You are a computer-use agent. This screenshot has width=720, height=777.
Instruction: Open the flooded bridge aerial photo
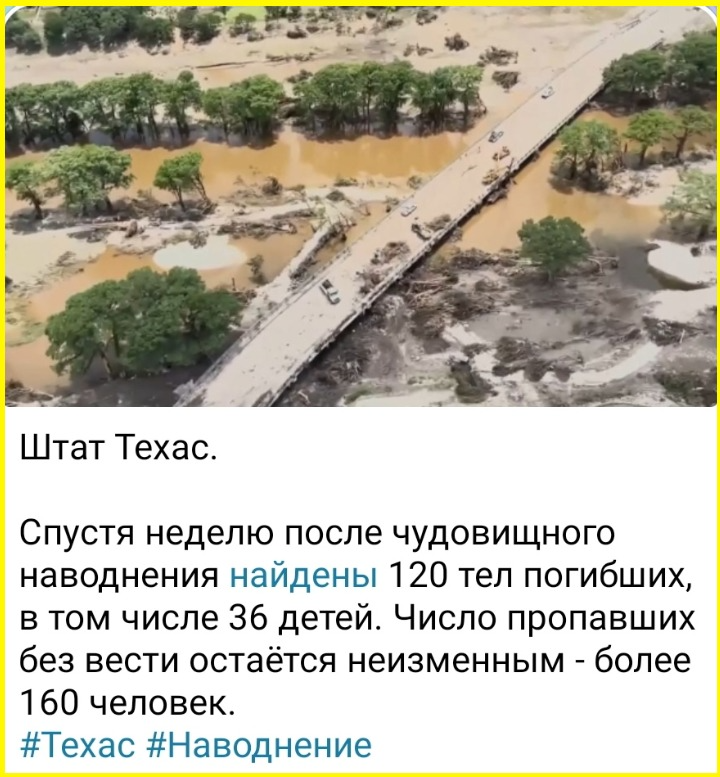[x=360, y=205]
